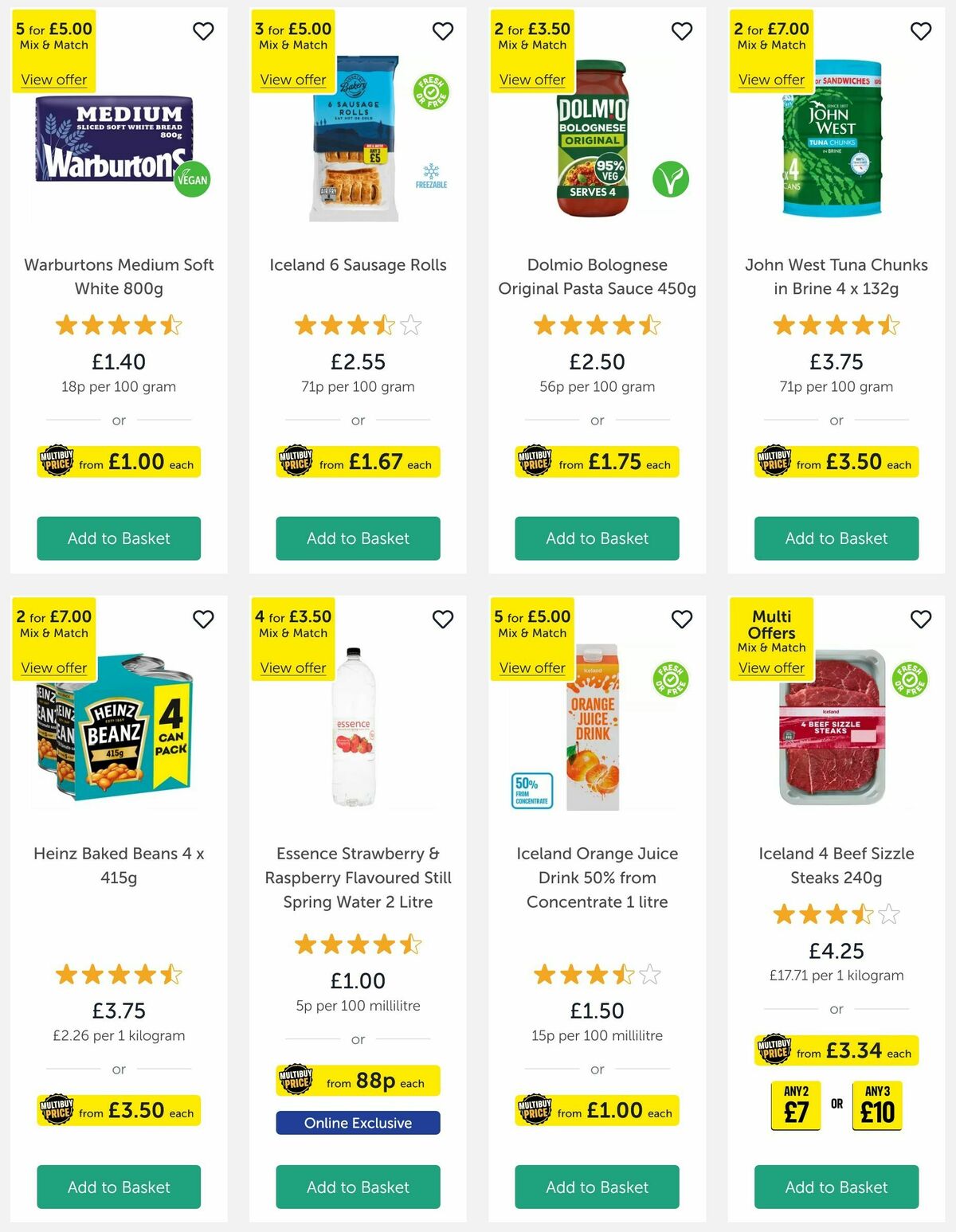The image size is (956, 1232).
Task: Toggle the wishlist heart for Iceland Beef Sizzle Steaks
Action: click(x=920, y=619)
